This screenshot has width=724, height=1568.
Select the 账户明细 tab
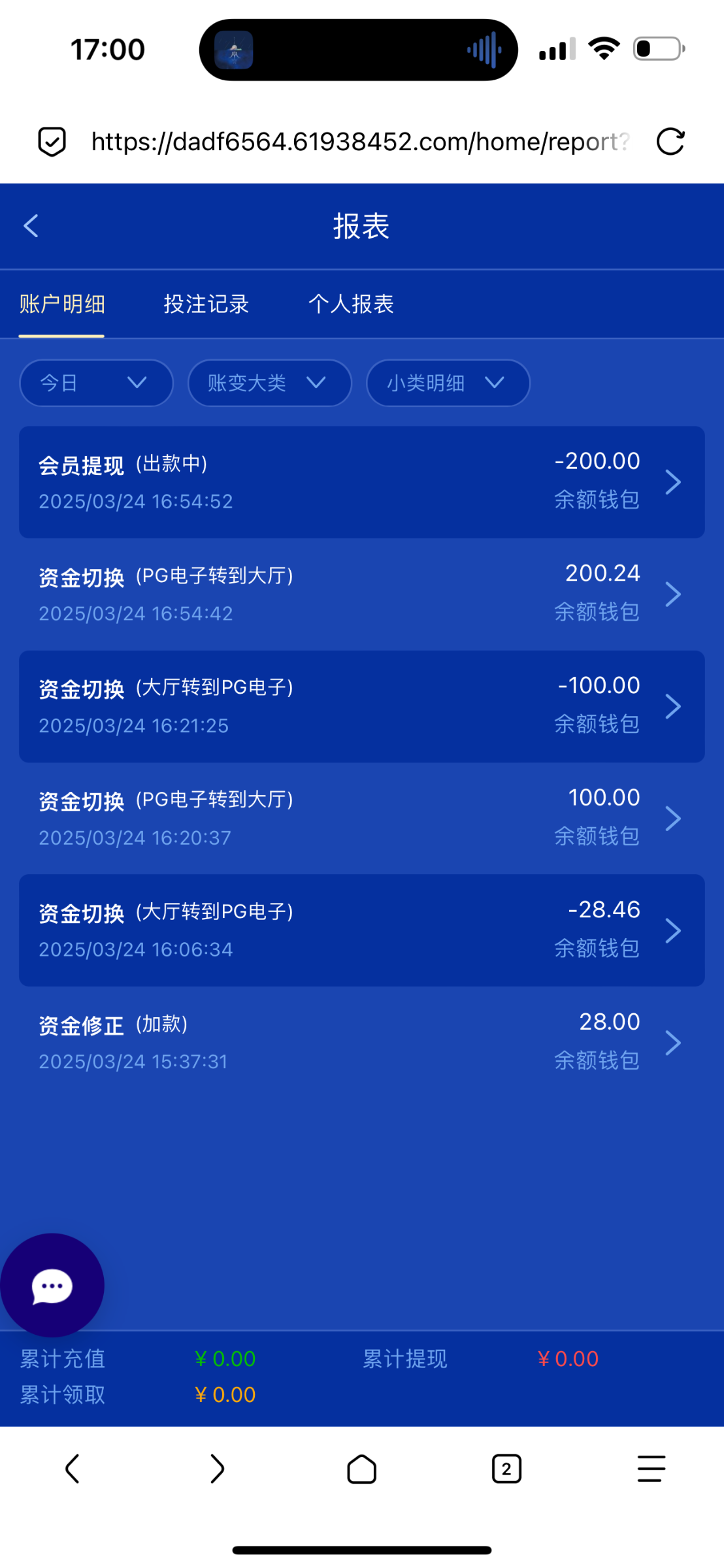[62, 304]
